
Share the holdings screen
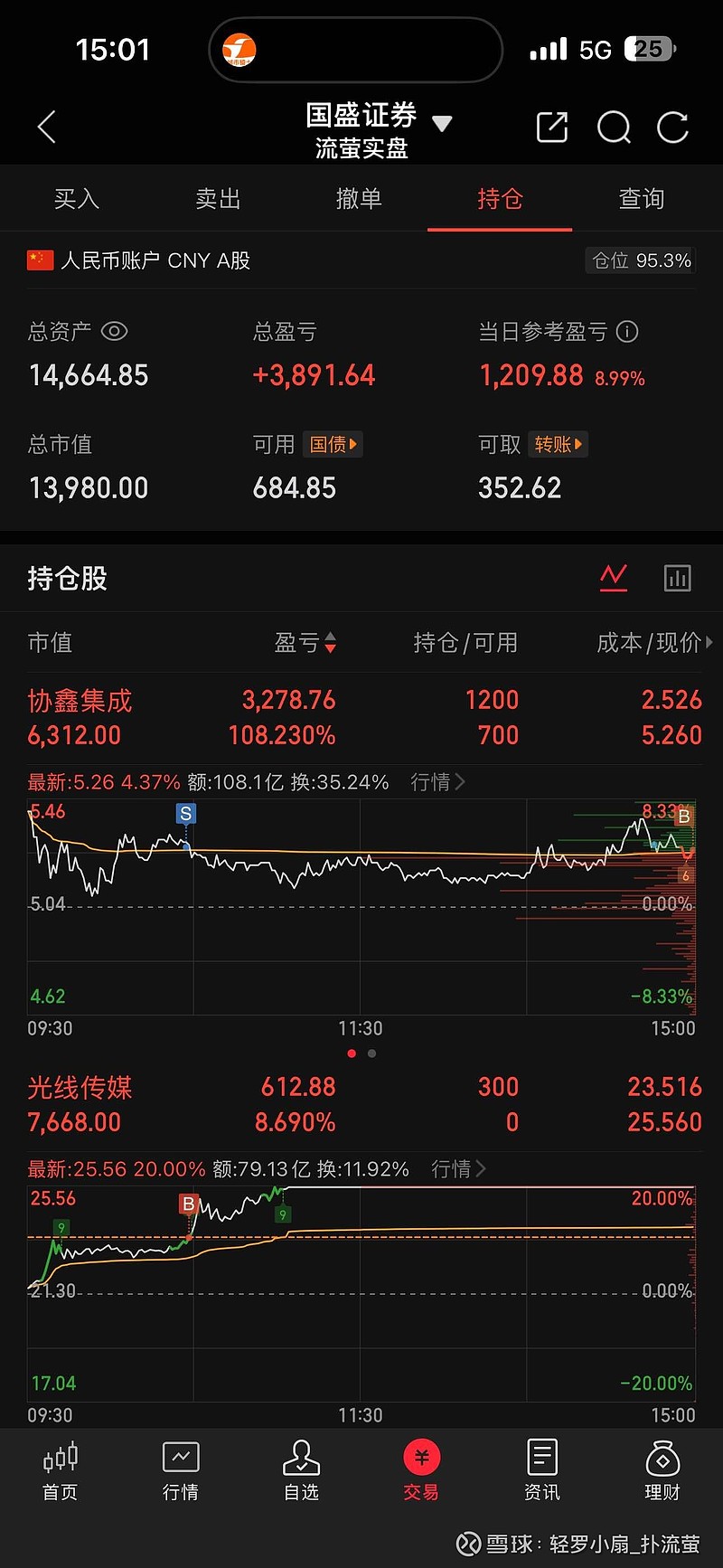[551, 128]
